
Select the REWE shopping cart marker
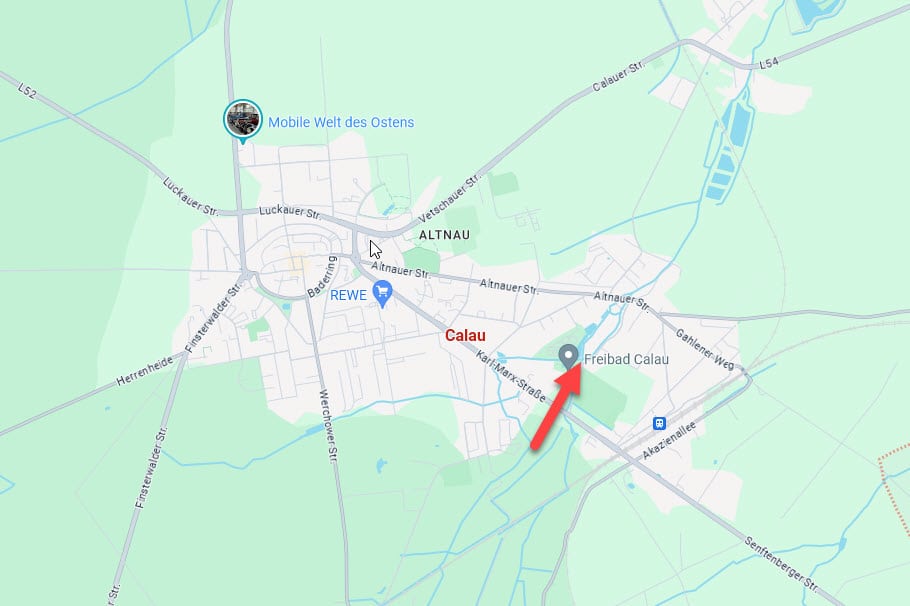tap(381, 293)
